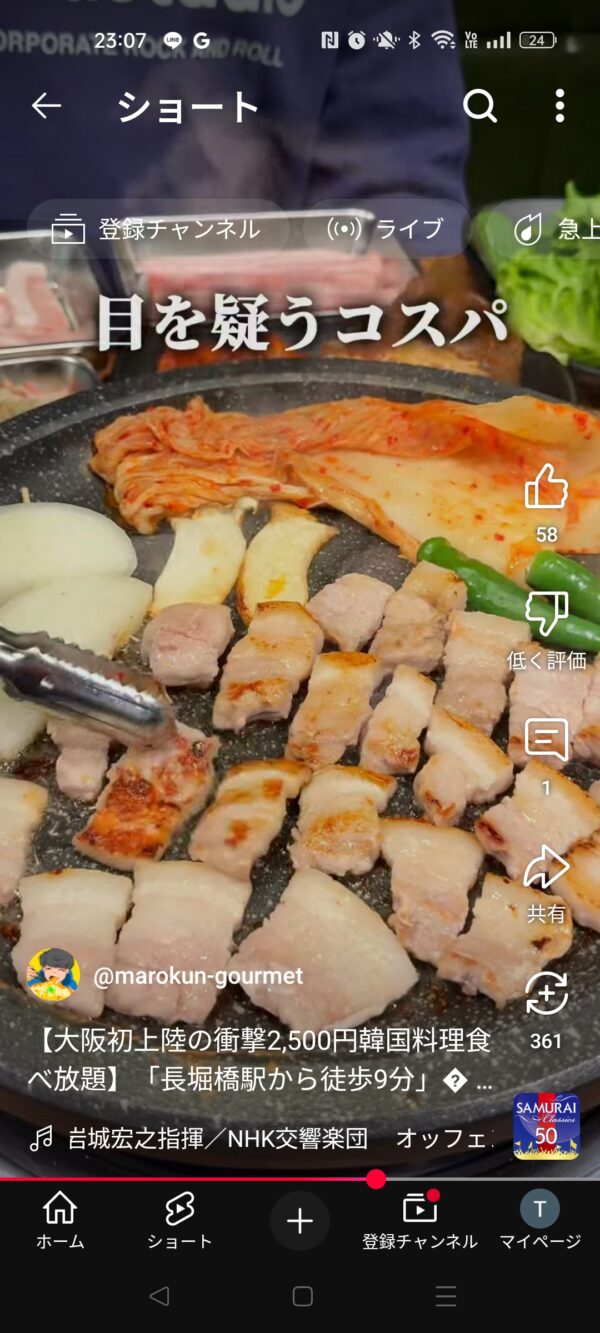Viewport: 600px width, 1333px height.
Task: Like this Short
Action: pos(546,488)
